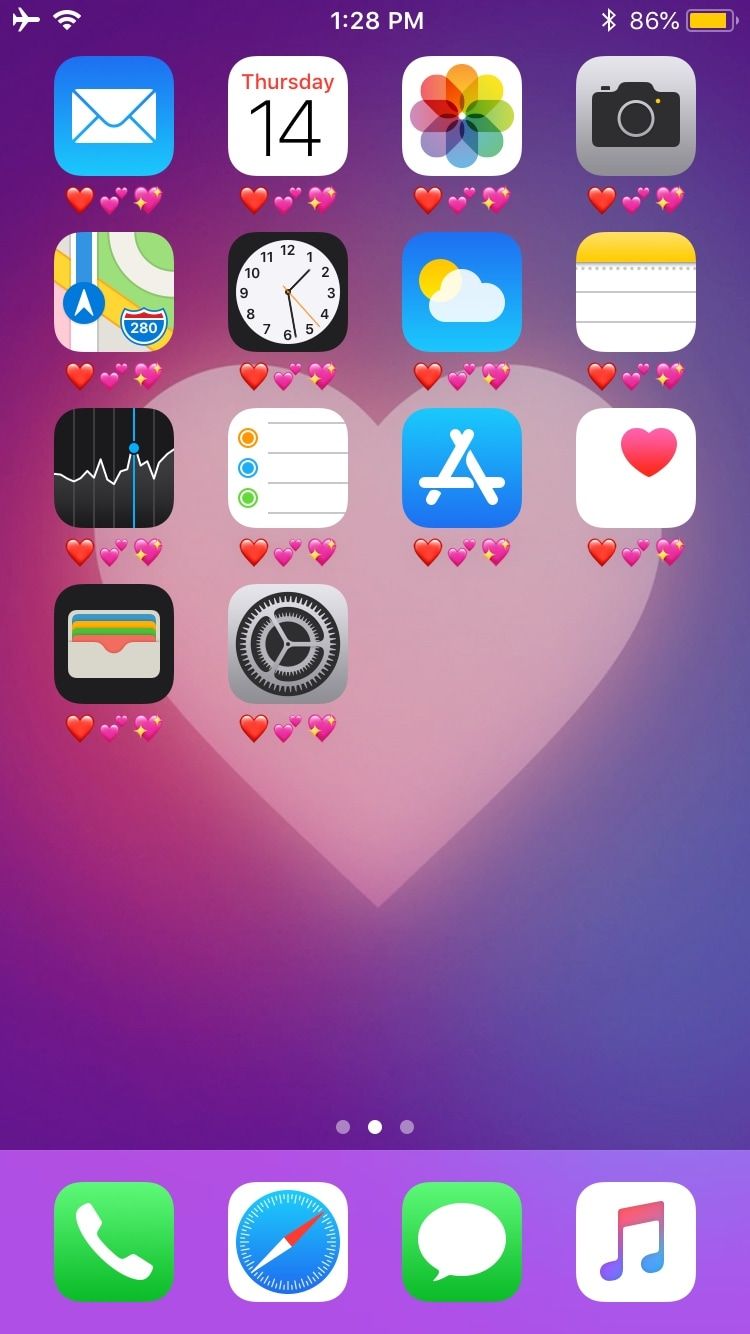
Task: Open Messages from the dock
Action: pos(462,1242)
